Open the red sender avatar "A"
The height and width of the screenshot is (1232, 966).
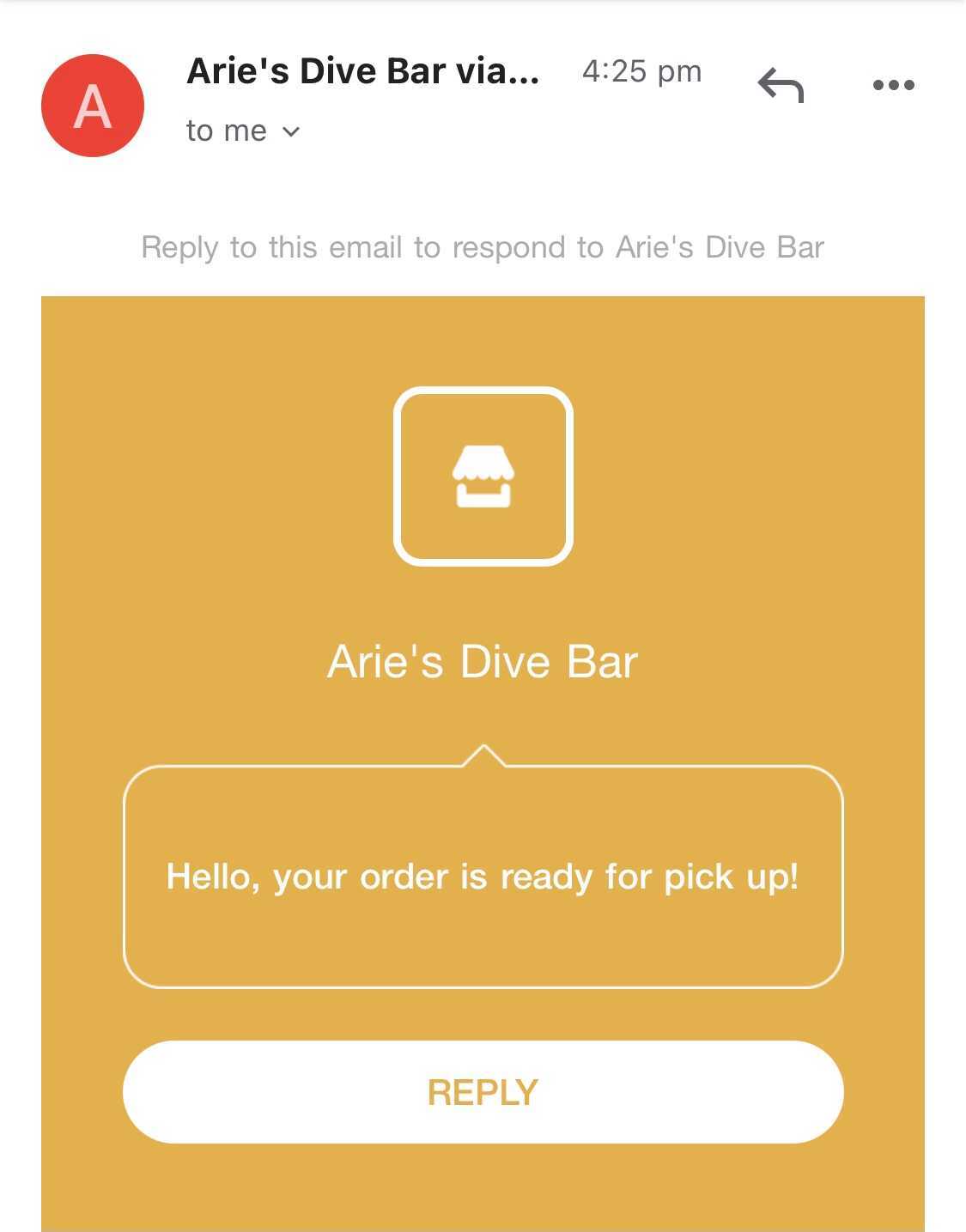93,106
